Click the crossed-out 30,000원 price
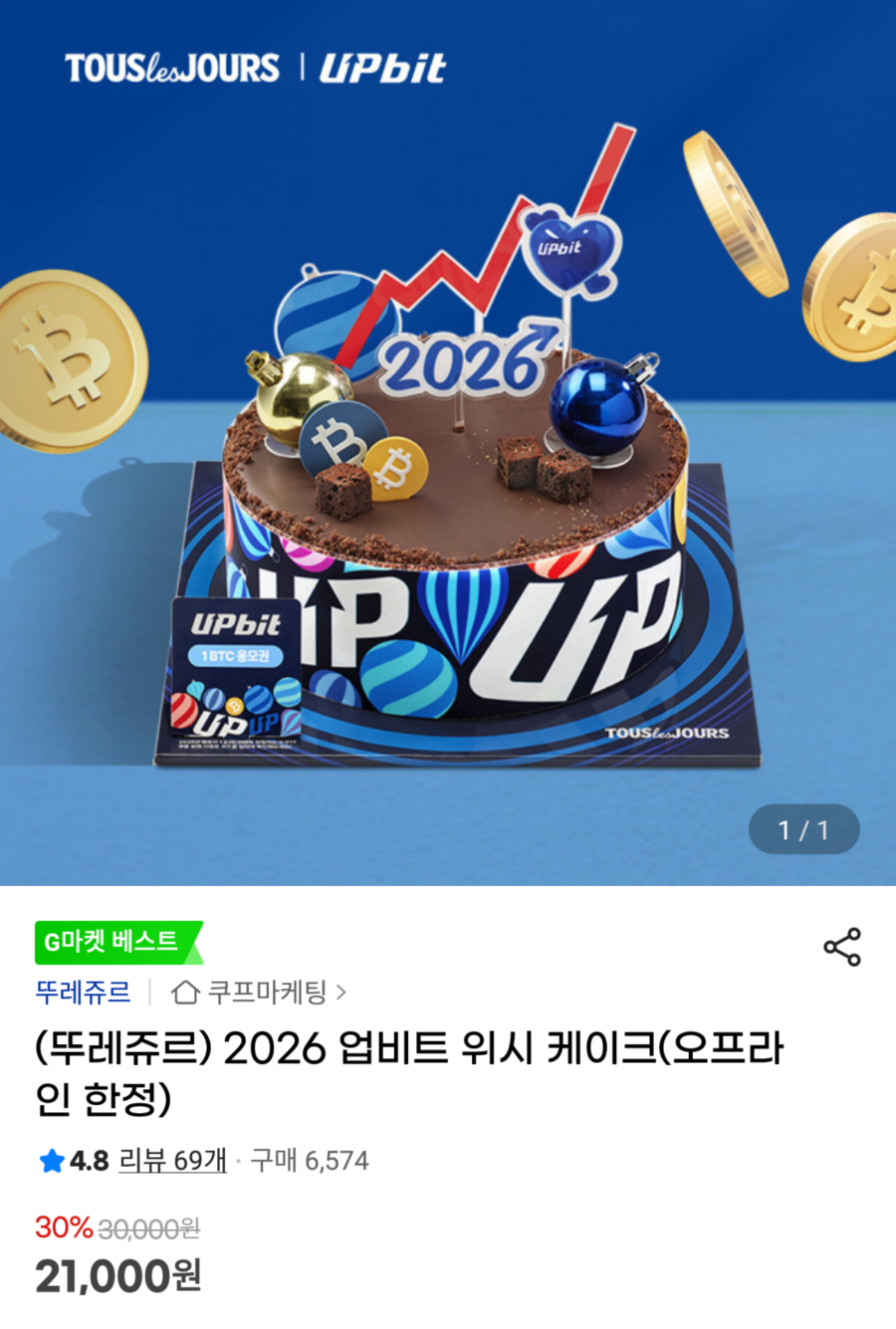This screenshot has width=896, height=1329. coord(151,1229)
